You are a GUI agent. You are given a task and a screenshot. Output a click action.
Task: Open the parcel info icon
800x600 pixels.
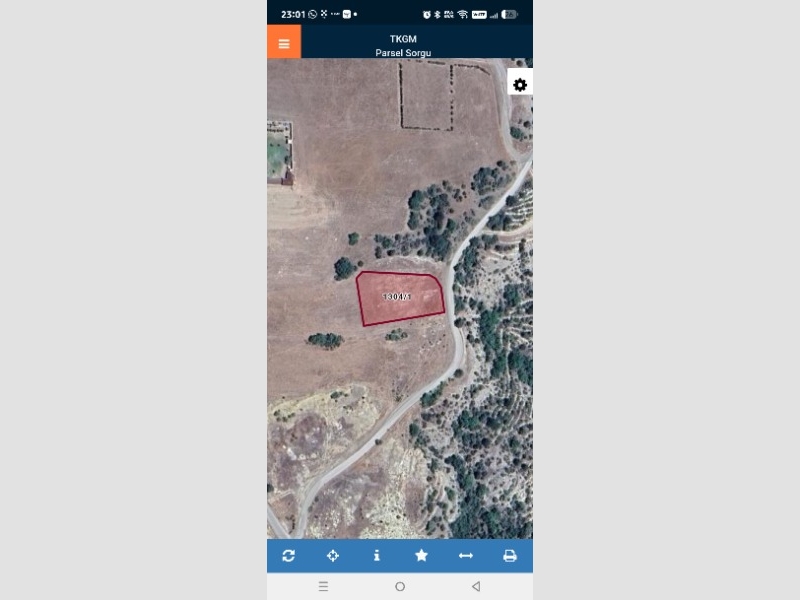click(x=377, y=556)
